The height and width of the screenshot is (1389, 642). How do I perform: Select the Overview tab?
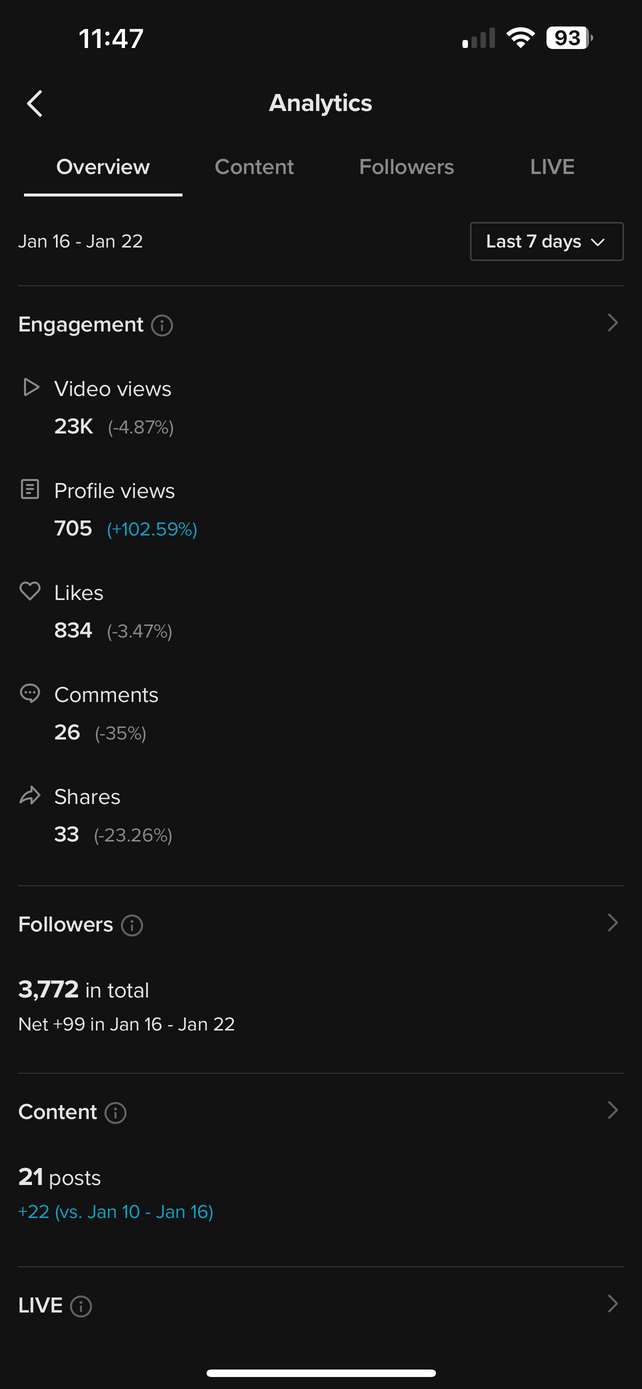[103, 167]
